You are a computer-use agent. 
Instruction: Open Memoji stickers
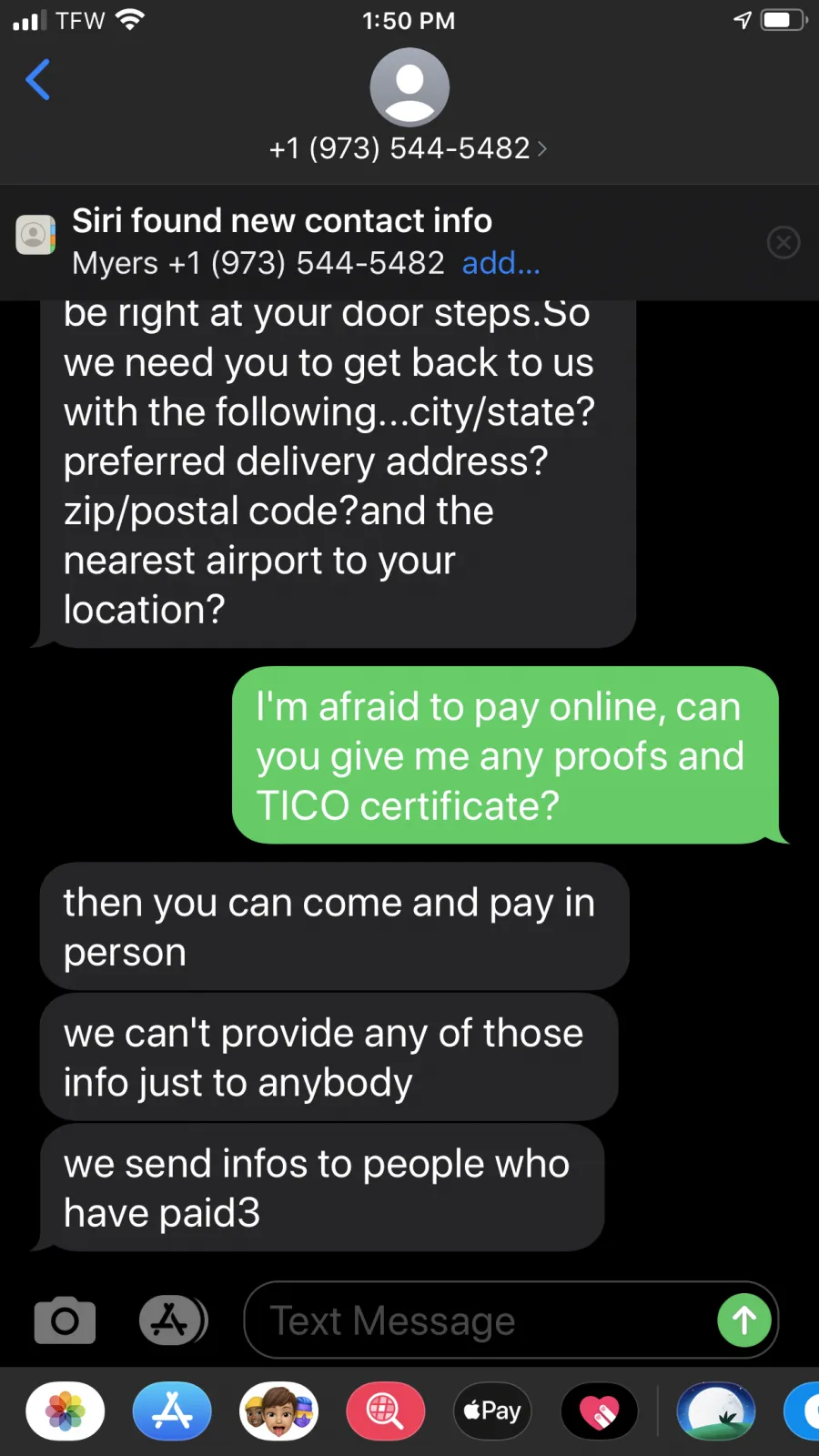(x=278, y=1411)
